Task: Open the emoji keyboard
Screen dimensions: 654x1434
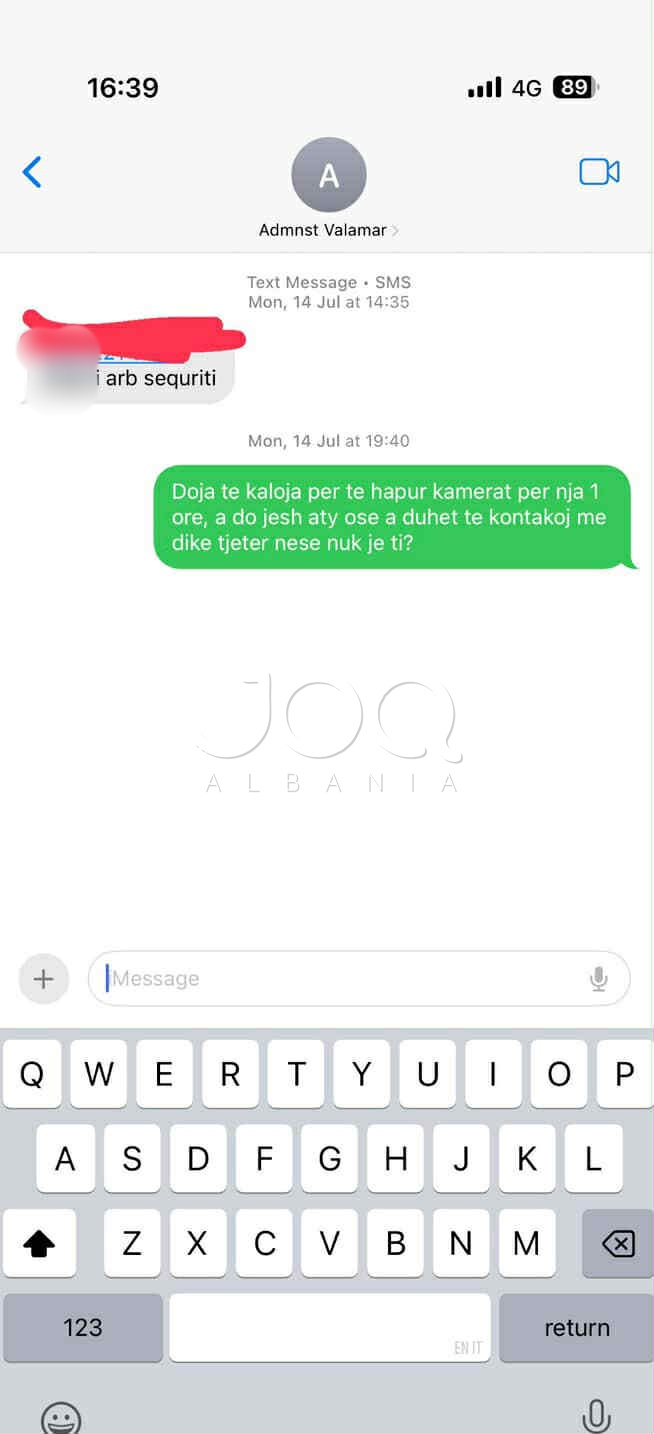Action: pyautogui.click(x=60, y=1416)
